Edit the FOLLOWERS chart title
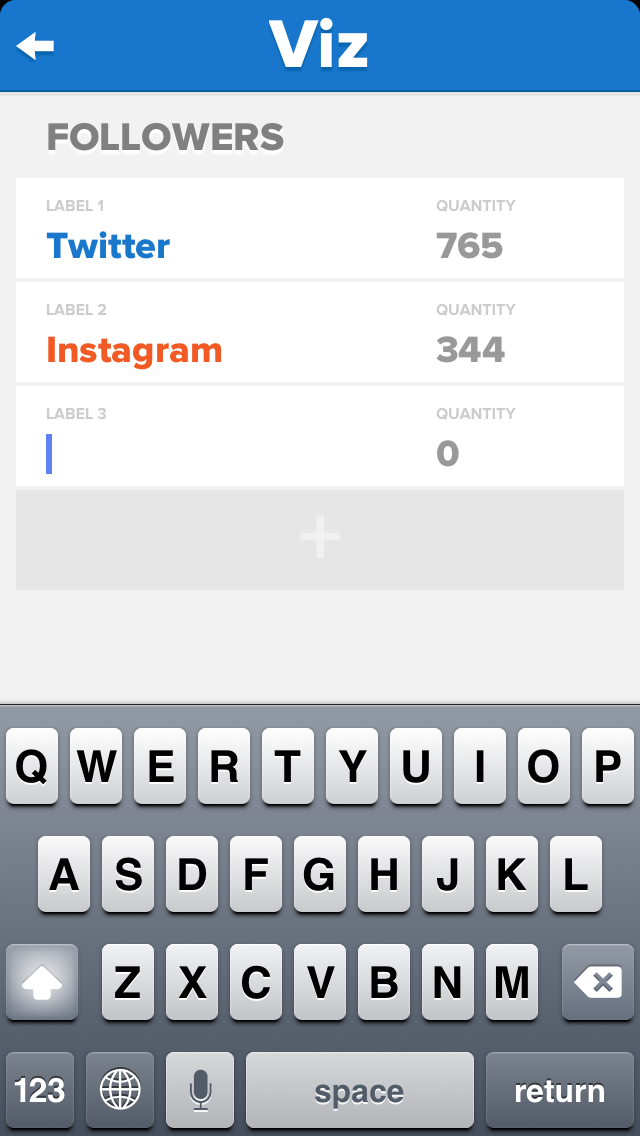The height and width of the screenshot is (1136, 640). [165, 138]
